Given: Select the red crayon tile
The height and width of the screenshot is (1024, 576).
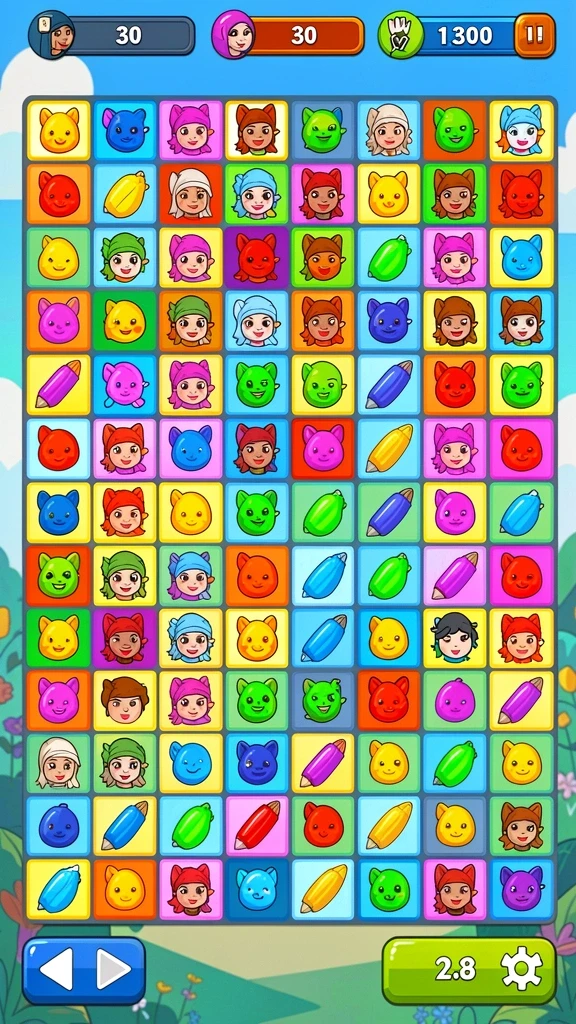Looking at the screenshot, I should point(257,825).
